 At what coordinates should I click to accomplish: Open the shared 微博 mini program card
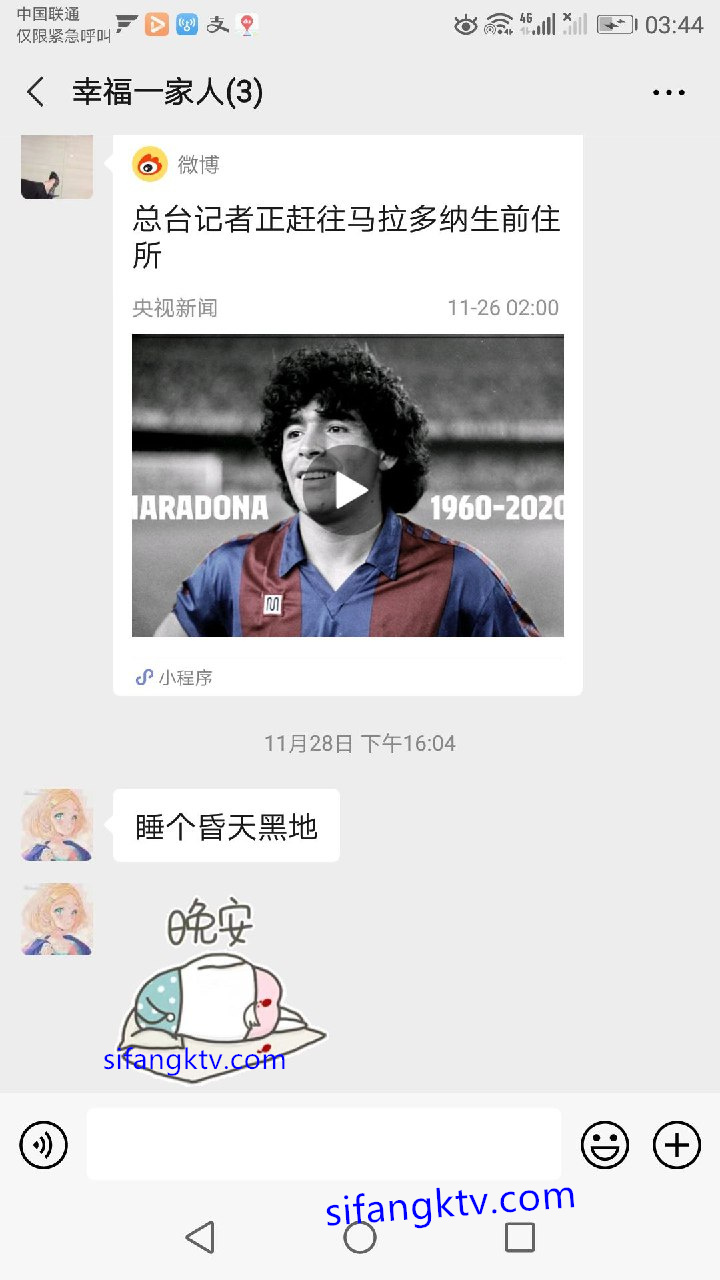tap(347, 240)
